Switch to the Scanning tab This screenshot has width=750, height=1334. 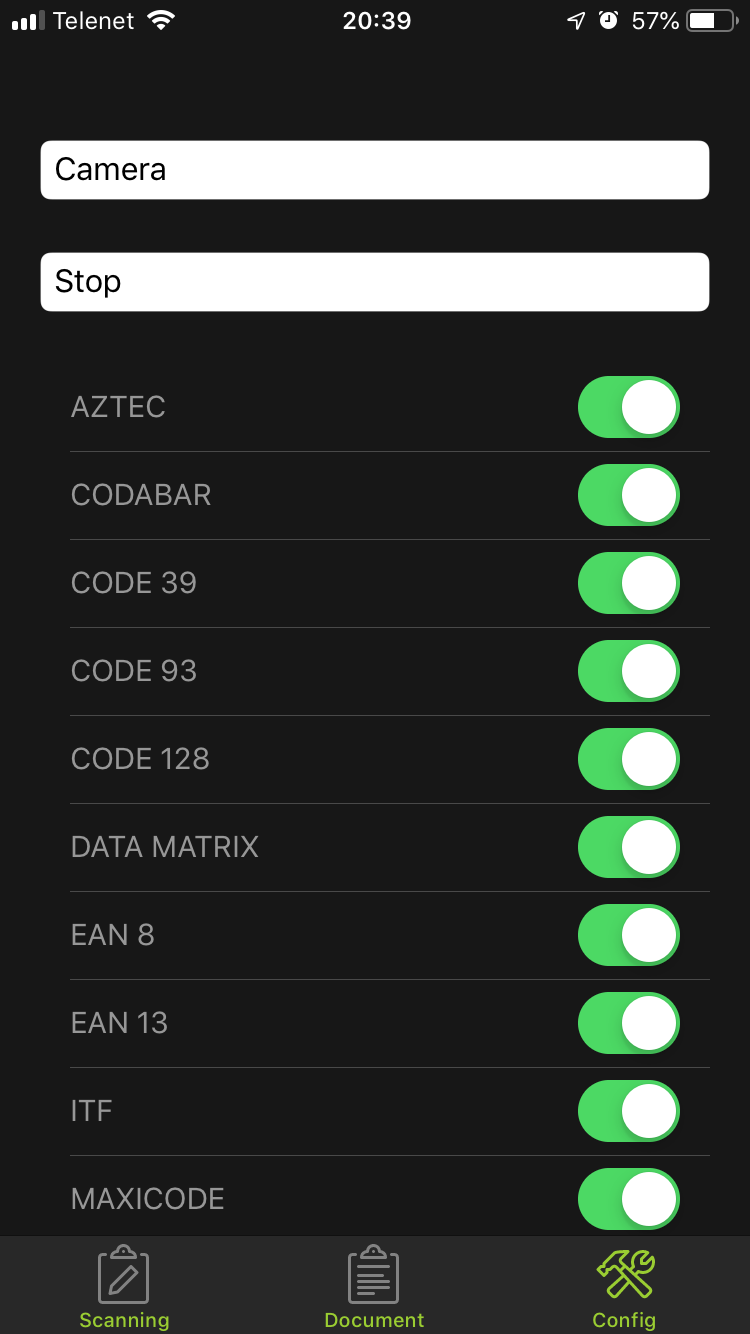point(124,1286)
